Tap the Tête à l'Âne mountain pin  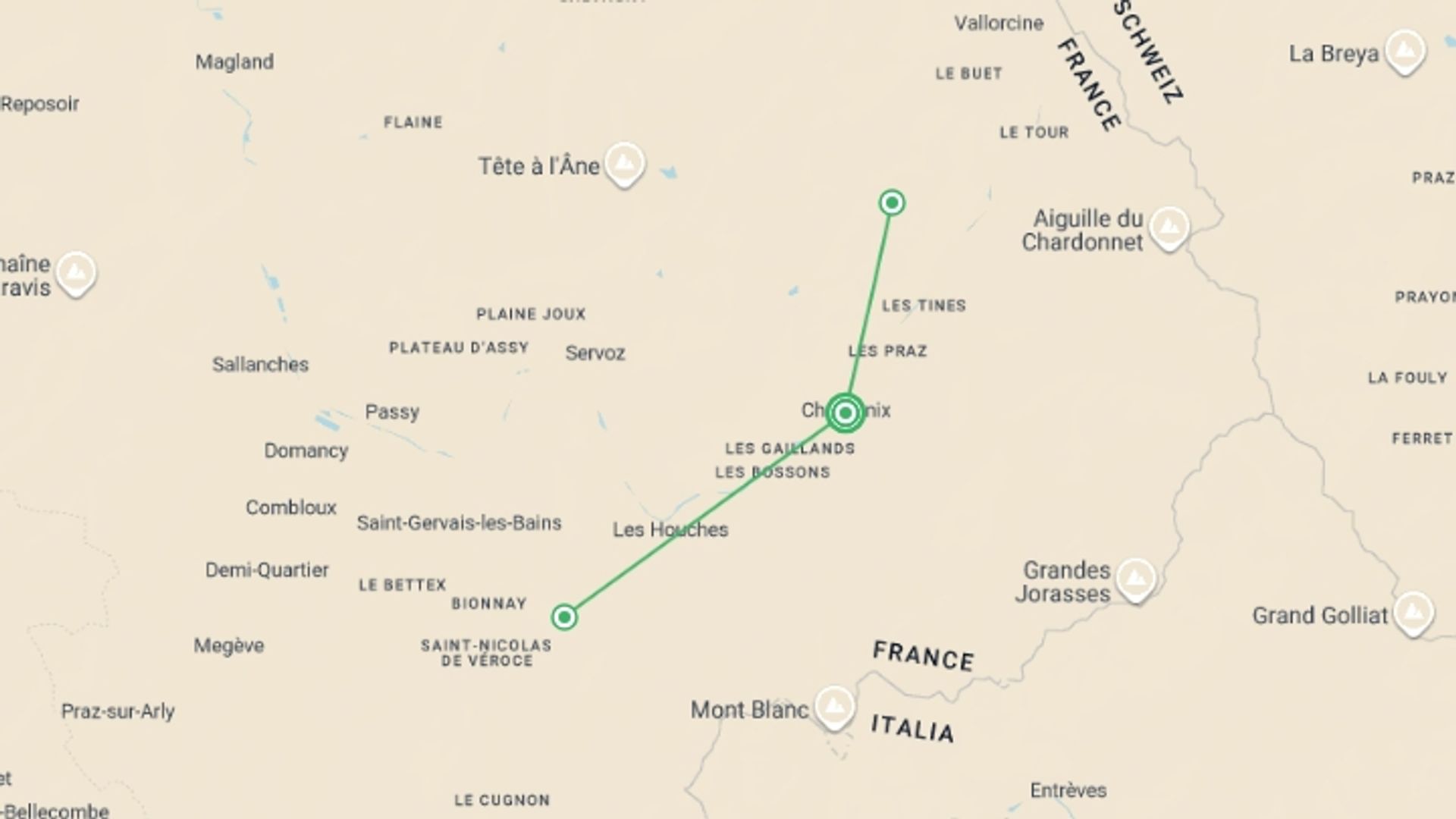[624, 162]
